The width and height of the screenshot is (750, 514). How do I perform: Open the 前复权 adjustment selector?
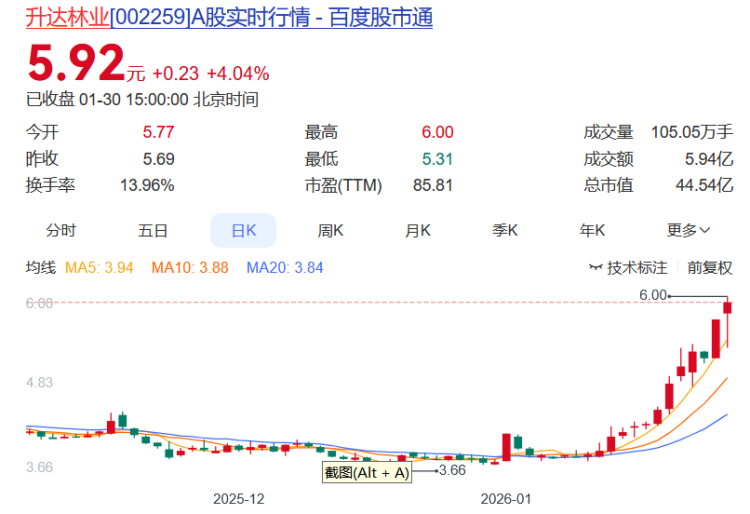pos(709,267)
